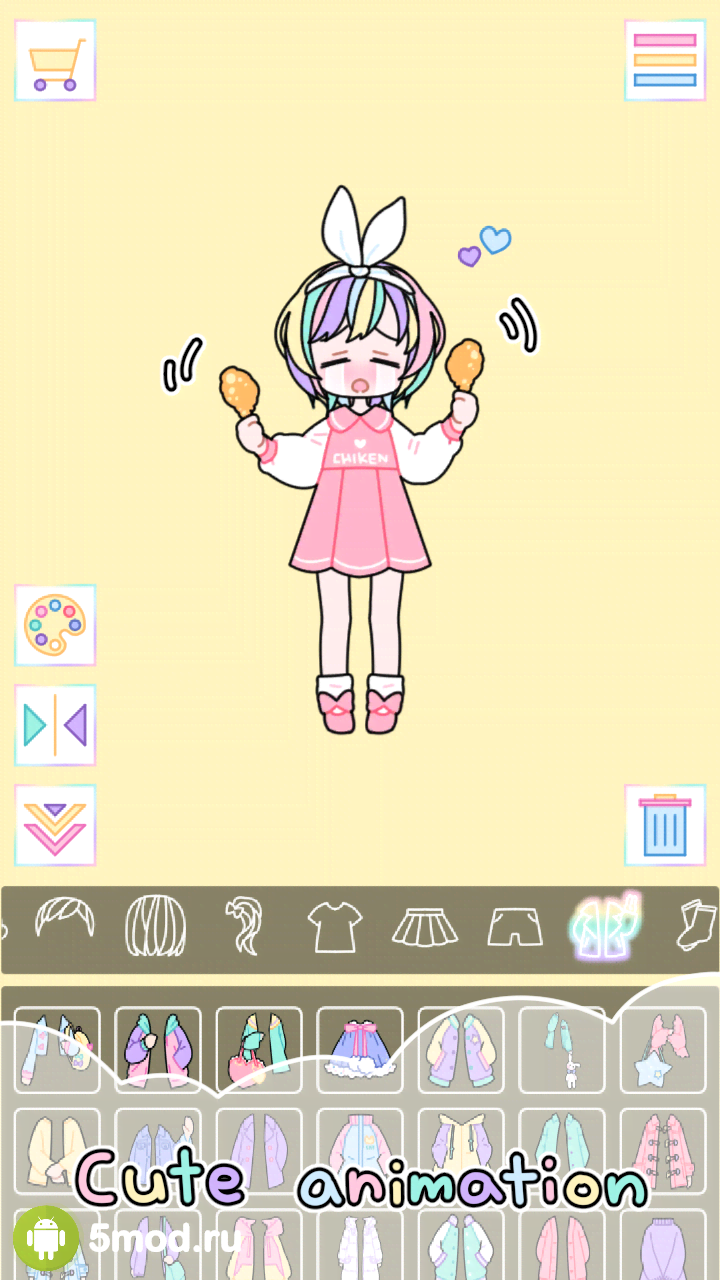
Task: Collapse the wardrobe panel with down arrows
Action: coord(55,825)
